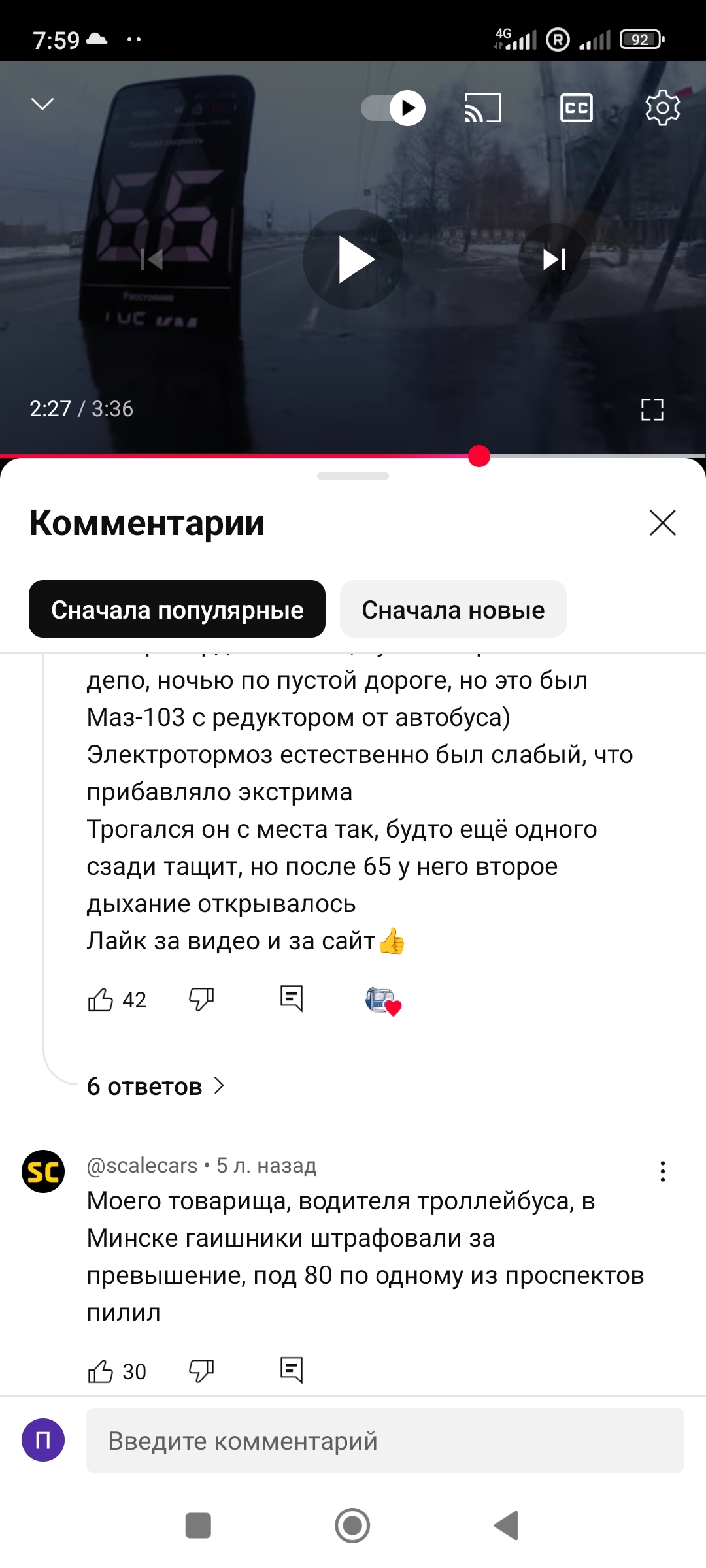This screenshot has height=1568, width=706.
Task: Enter fullscreen mode
Action: (x=652, y=410)
